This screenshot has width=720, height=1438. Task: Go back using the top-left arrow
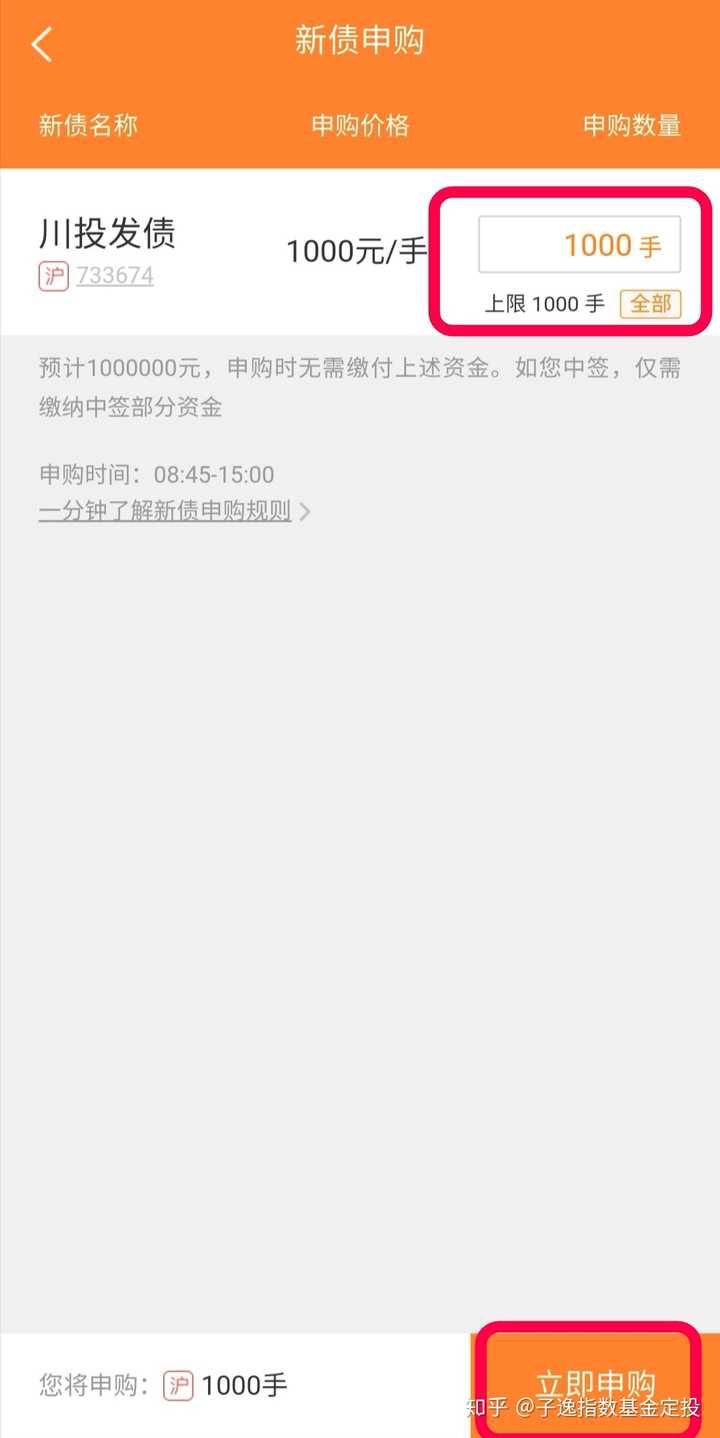click(x=42, y=44)
